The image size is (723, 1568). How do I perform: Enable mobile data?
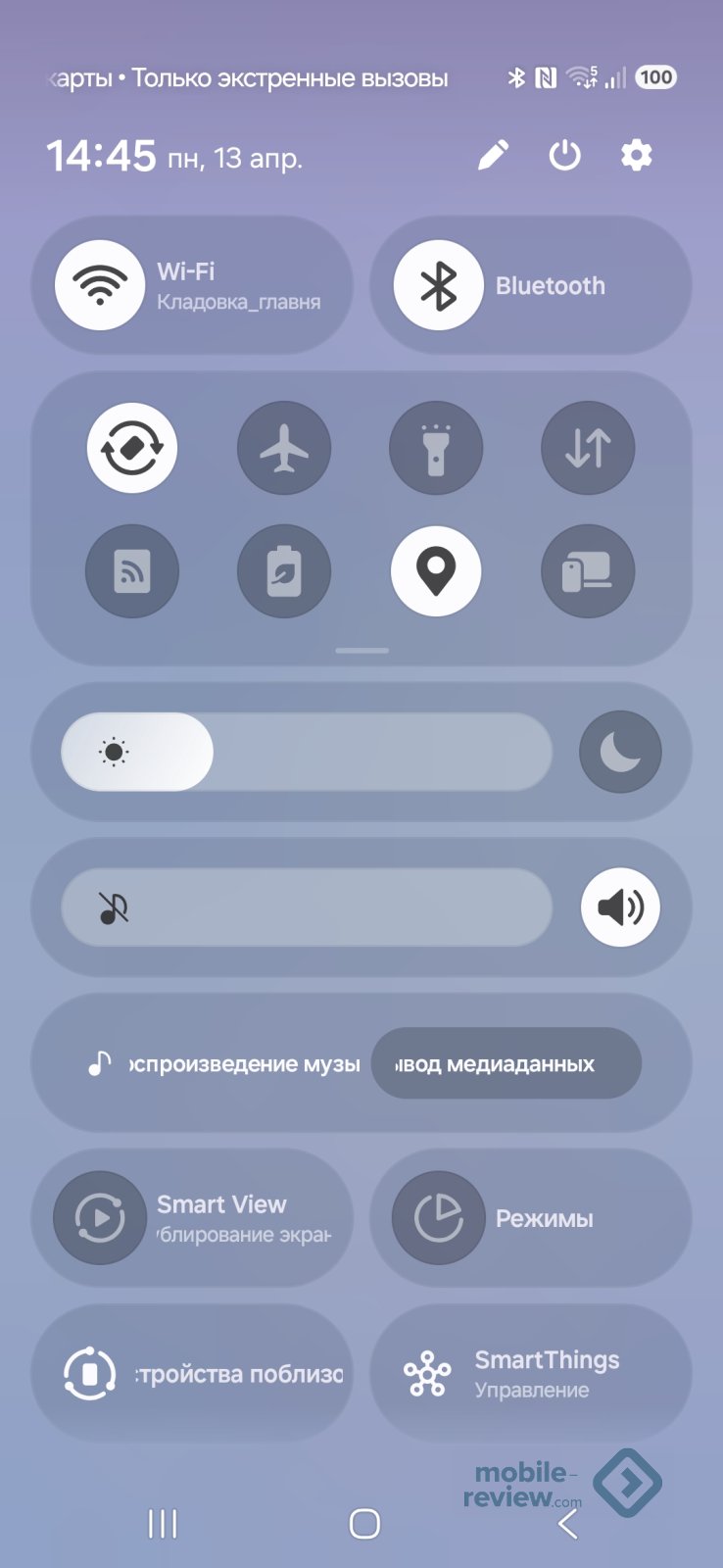pyautogui.click(x=588, y=448)
